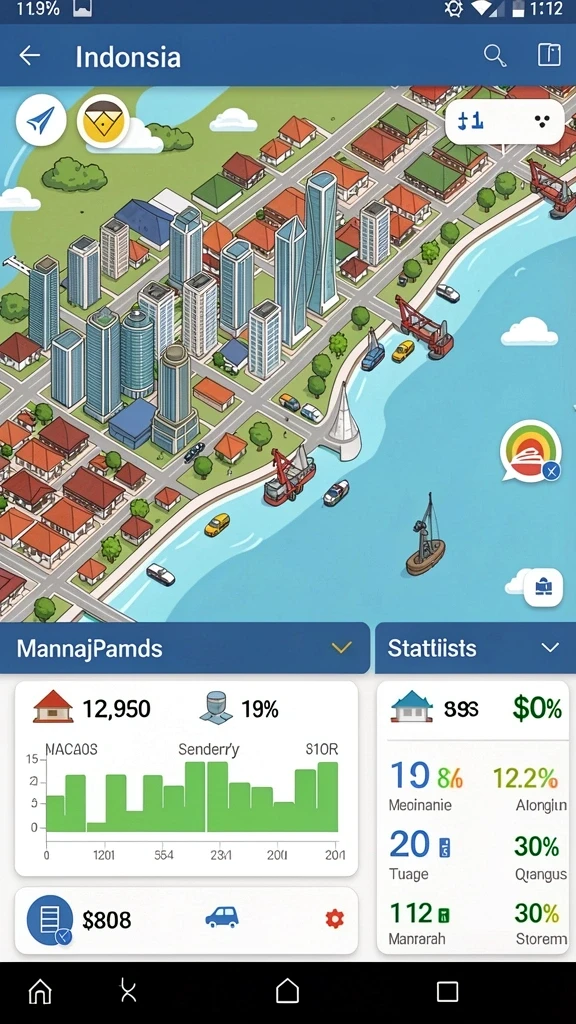The image size is (576, 1024).
Task: Open recent apps with the square button
Action: coord(447,992)
